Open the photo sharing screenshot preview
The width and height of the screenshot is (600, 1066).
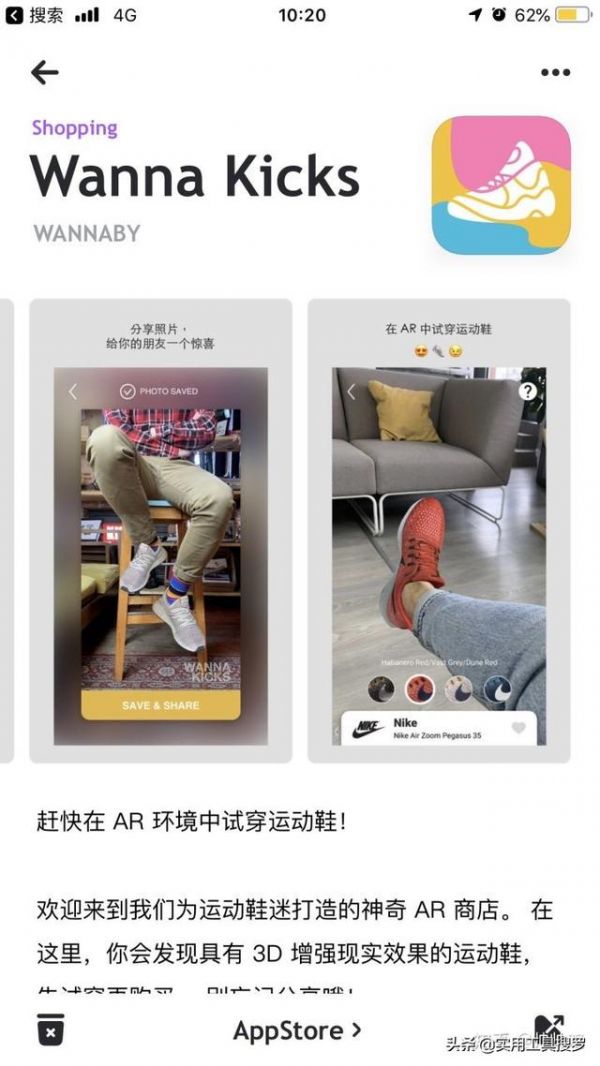pyautogui.click(x=160, y=530)
